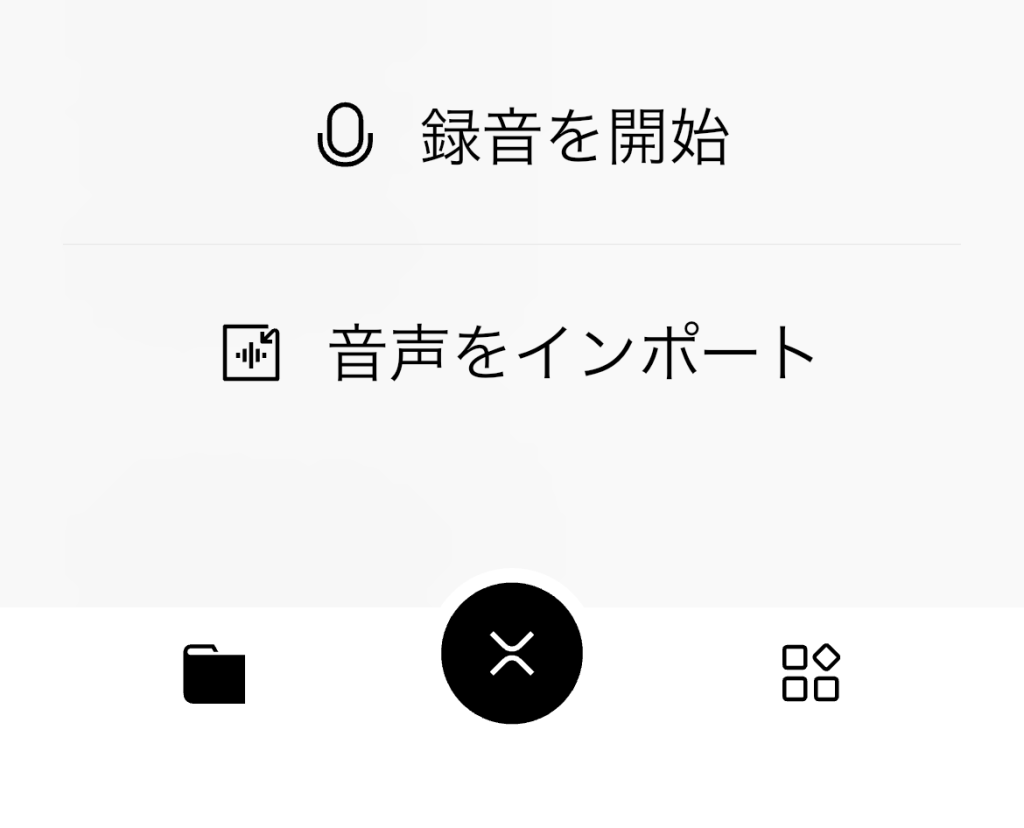Open the files folder tab
Screen dimensions: 1024x828
tap(214, 674)
